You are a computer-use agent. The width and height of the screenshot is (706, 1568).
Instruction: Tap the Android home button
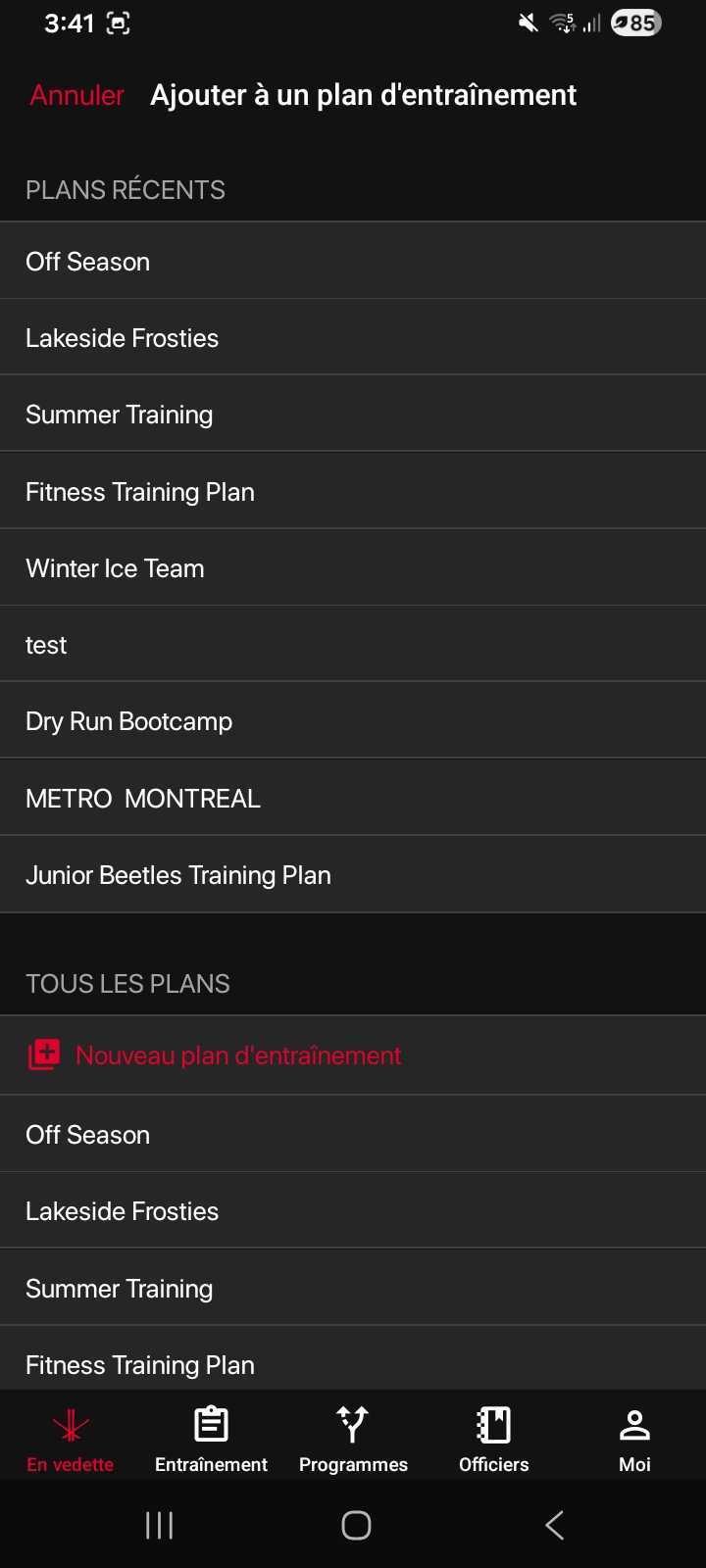click(x=355, y=1524)
